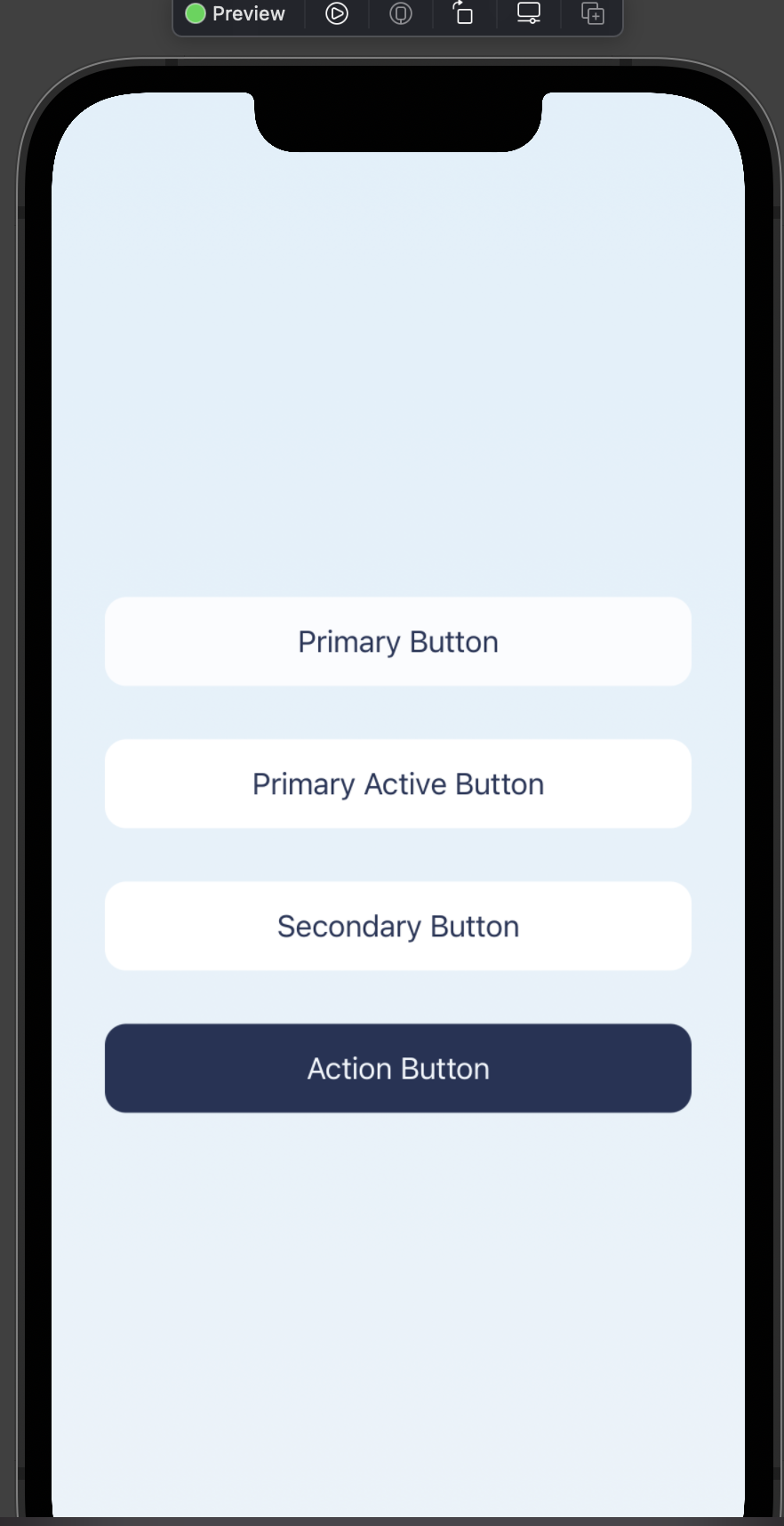
Task: Select the Primary Active Button
Action: [x=397, y=783]
